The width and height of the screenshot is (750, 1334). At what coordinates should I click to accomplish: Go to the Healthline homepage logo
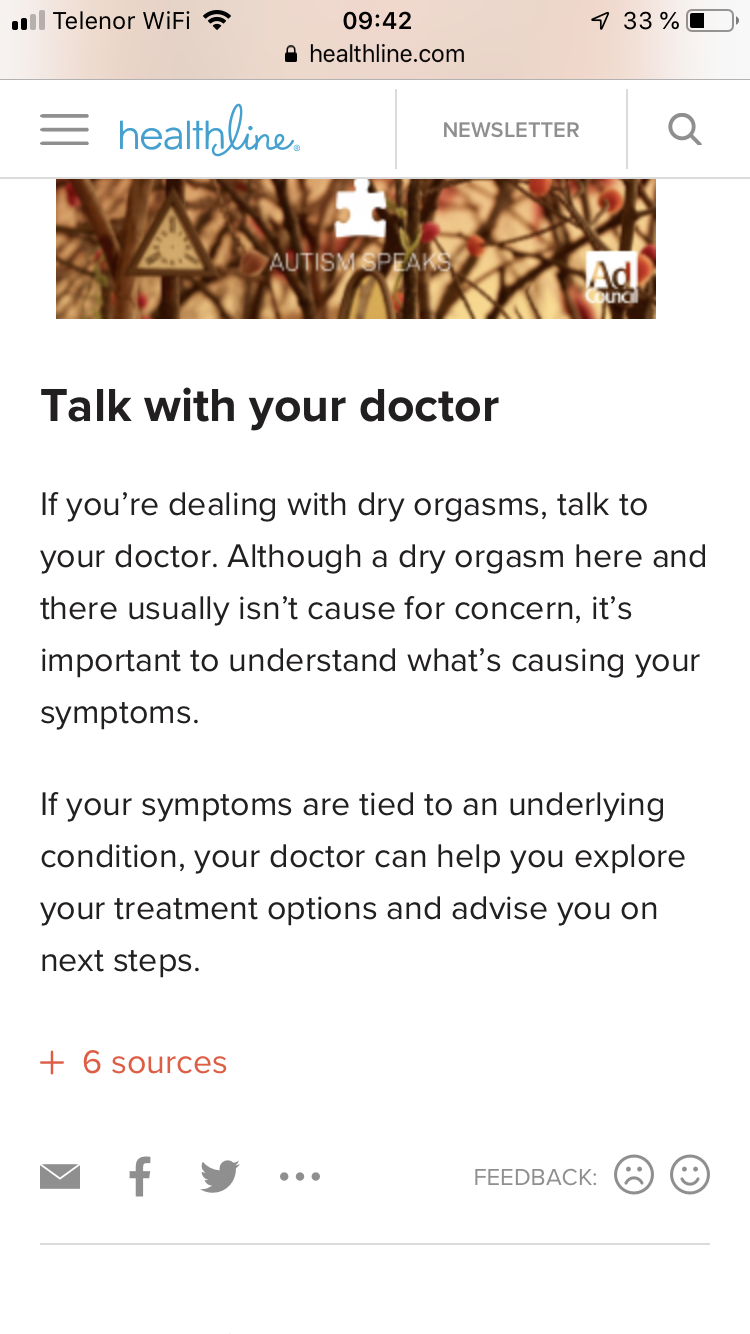tap(209, 131)
